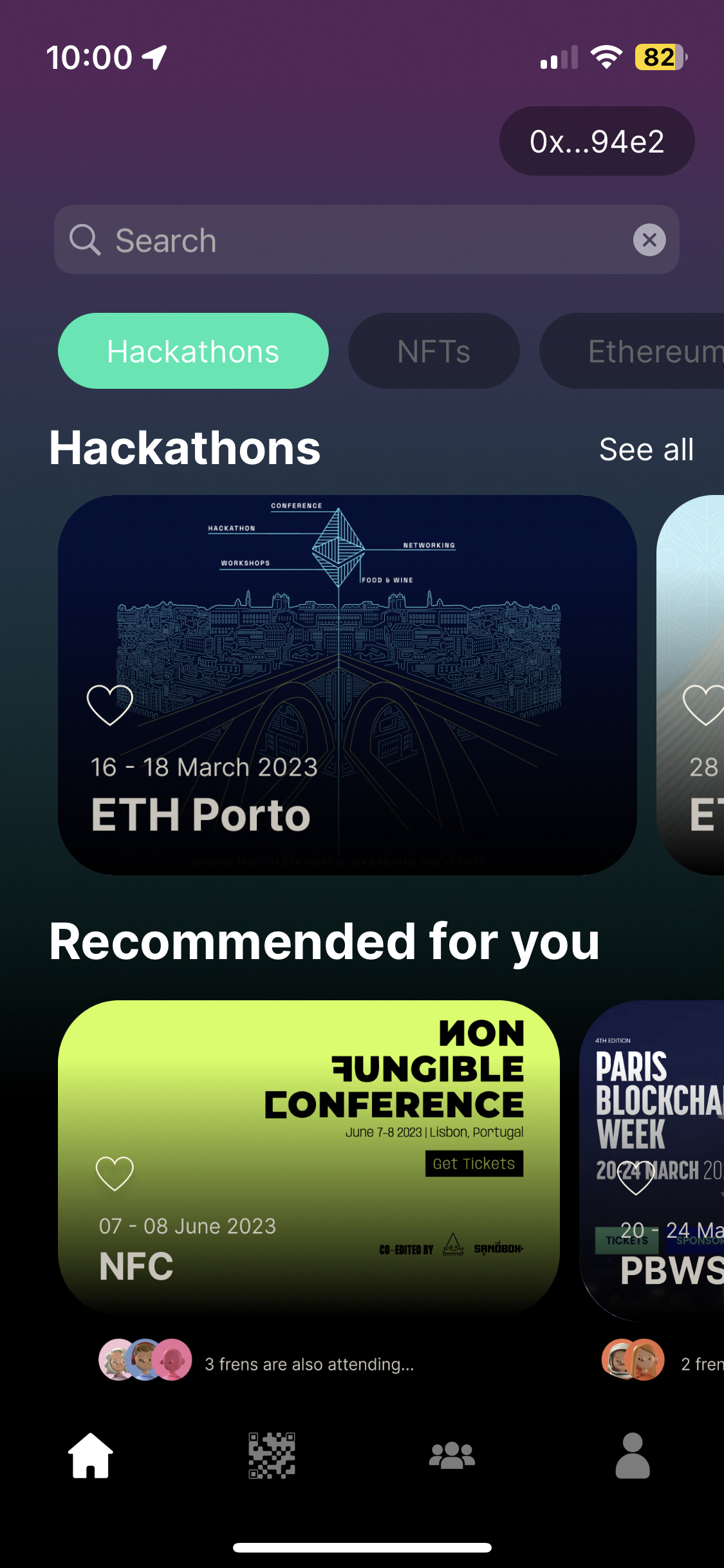Switch to the frens group tab
Screen dimensions: 724x1568
pos(452,1456)
